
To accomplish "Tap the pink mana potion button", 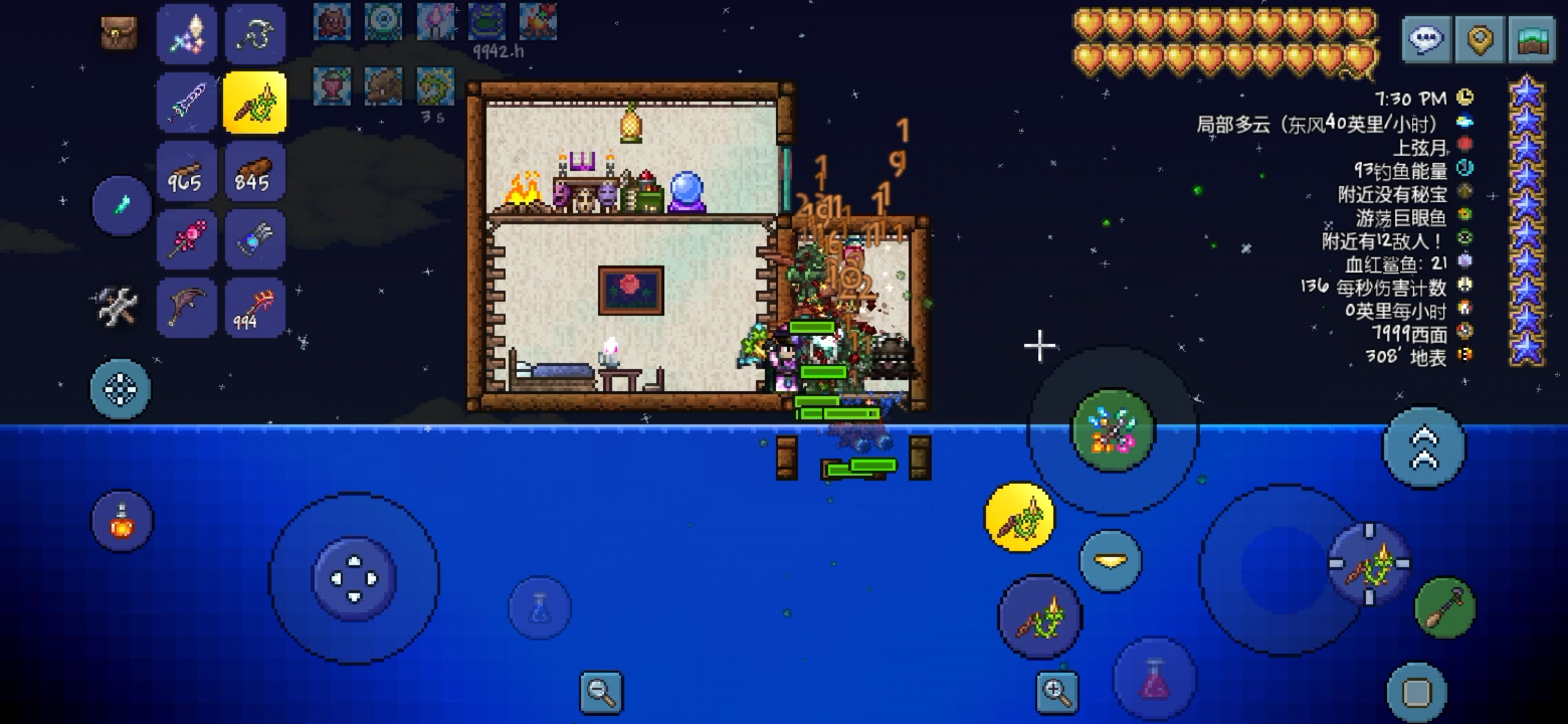I will click(1154, 678).
